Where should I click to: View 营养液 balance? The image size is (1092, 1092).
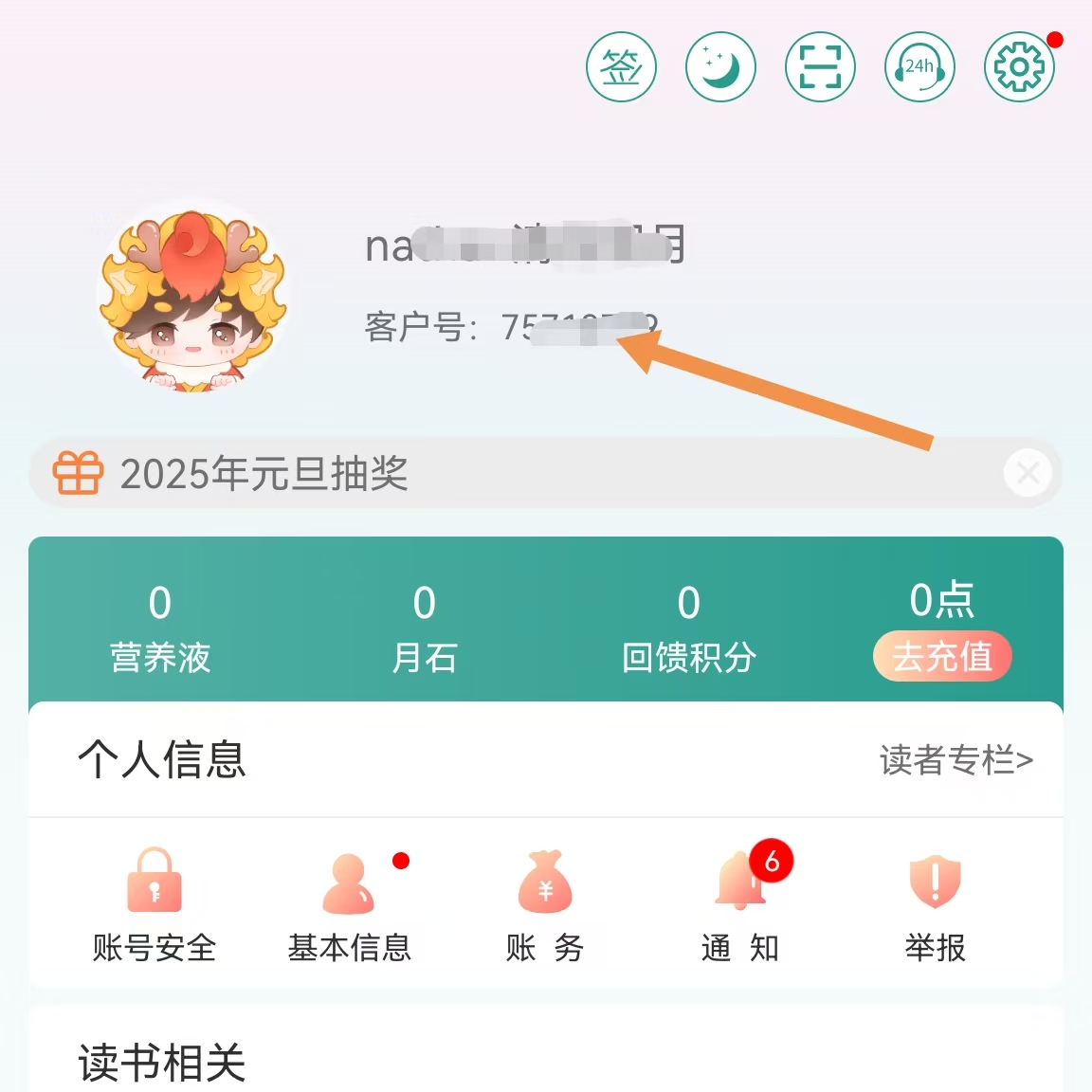(159, 628)
